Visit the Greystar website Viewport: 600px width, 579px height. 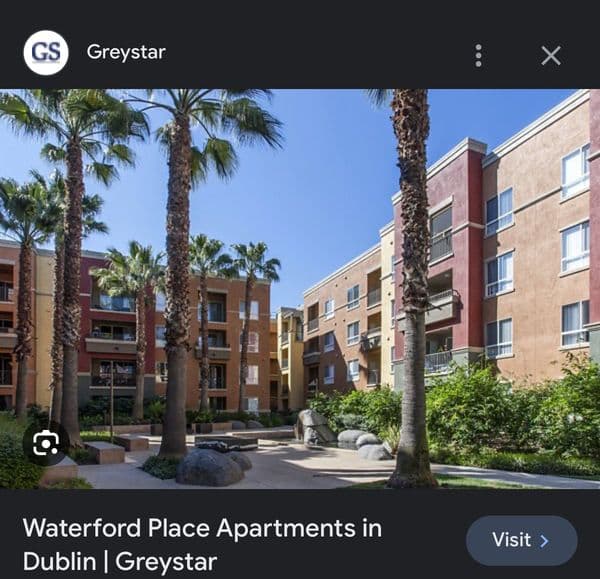[x=521, y=541]
